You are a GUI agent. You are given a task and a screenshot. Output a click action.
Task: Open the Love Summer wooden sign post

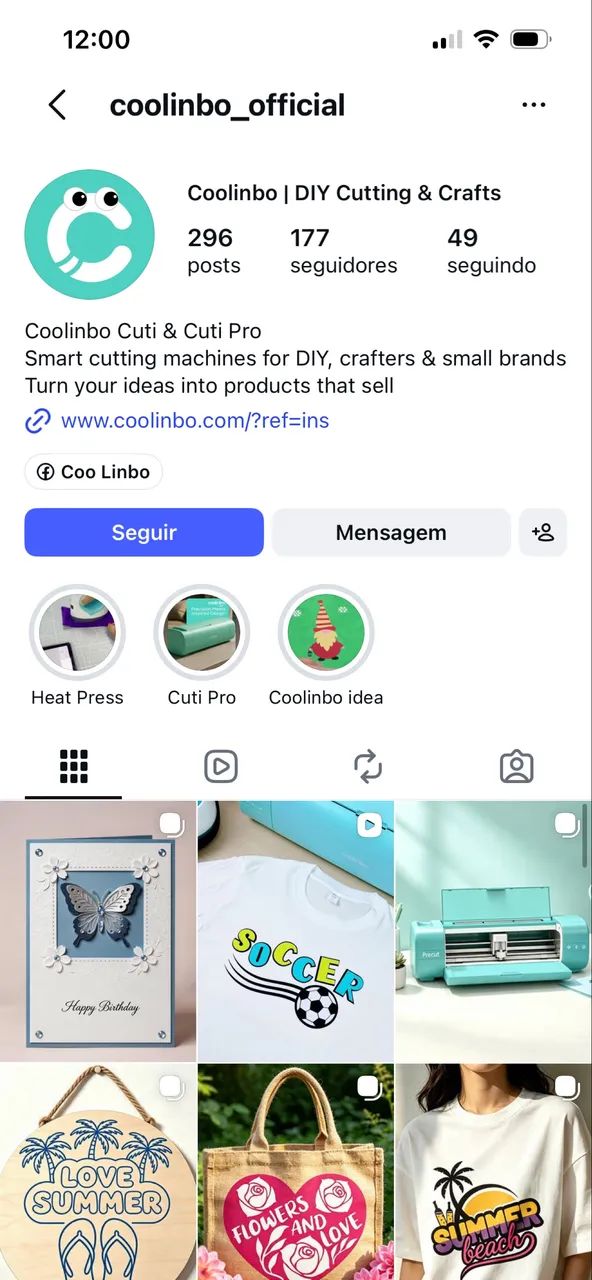click(98, 1172)
